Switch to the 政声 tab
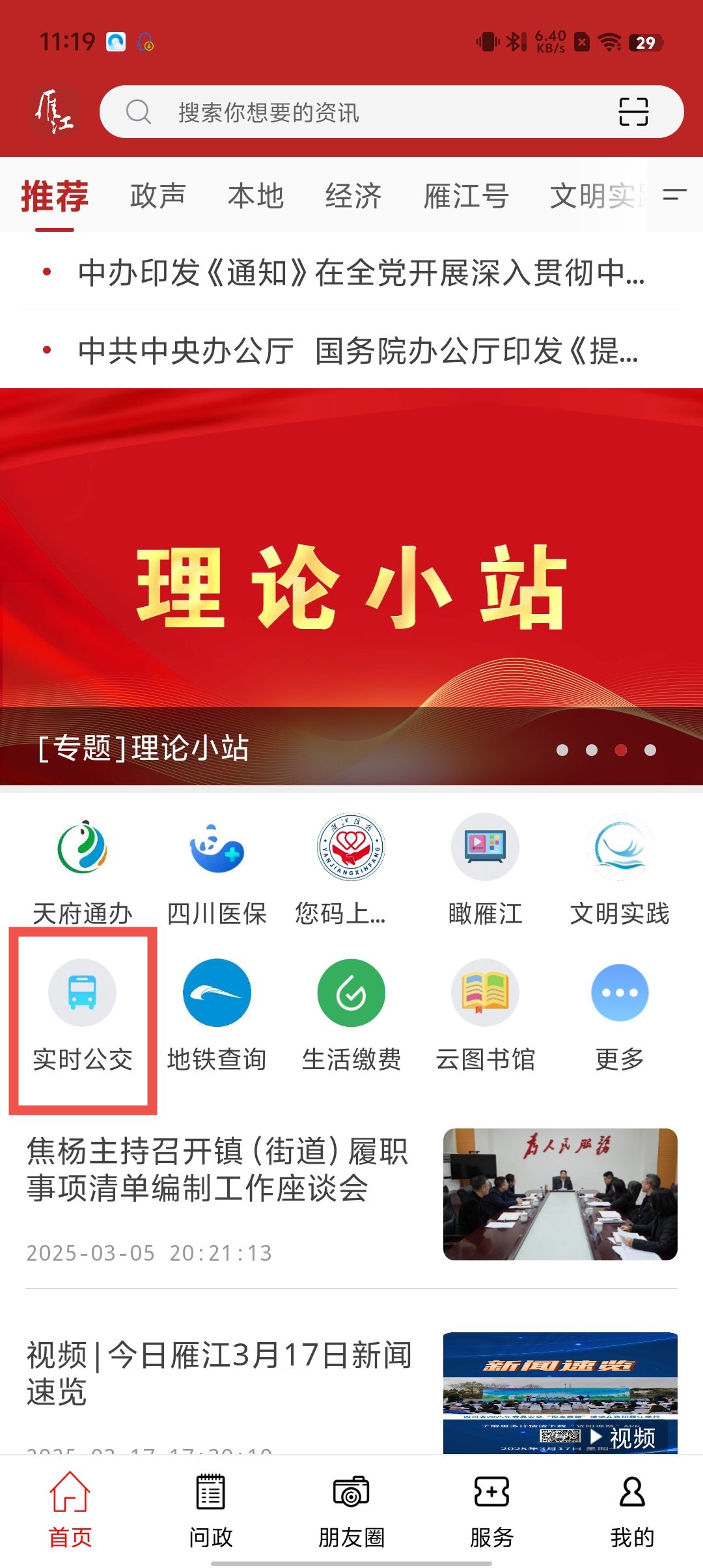 coord(158,196)
